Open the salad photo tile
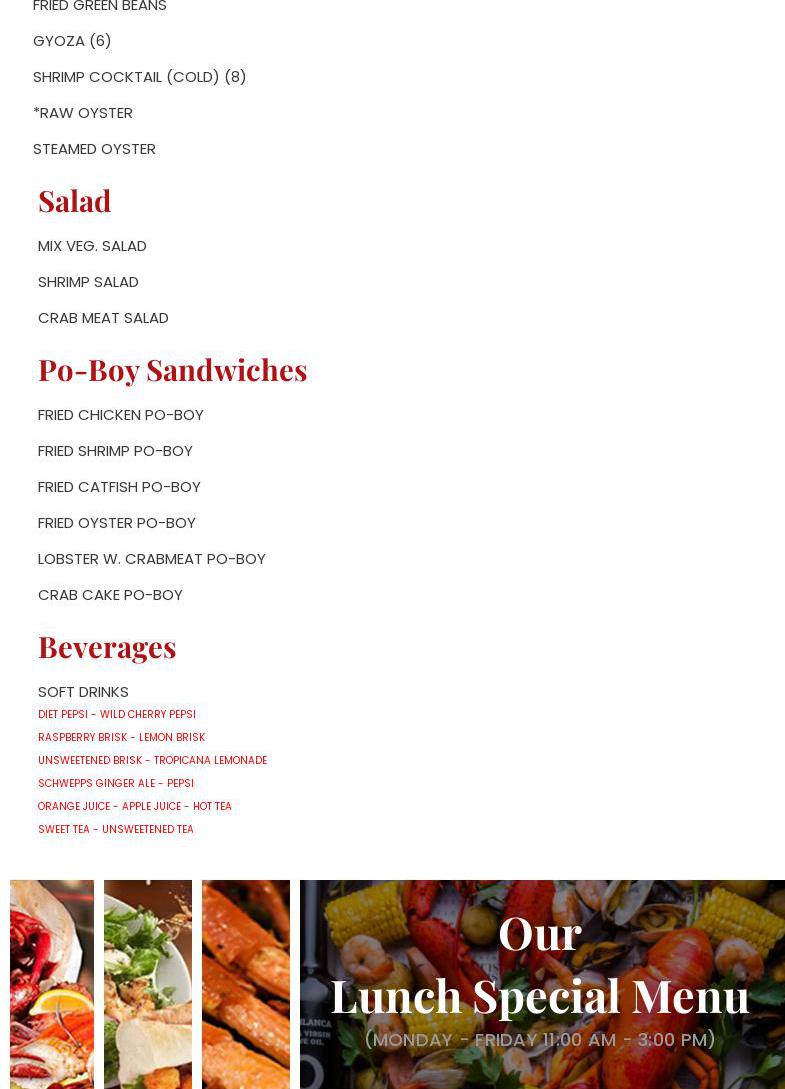The height and width of the screenshot is (1089, 785). (x=148, y=984)
